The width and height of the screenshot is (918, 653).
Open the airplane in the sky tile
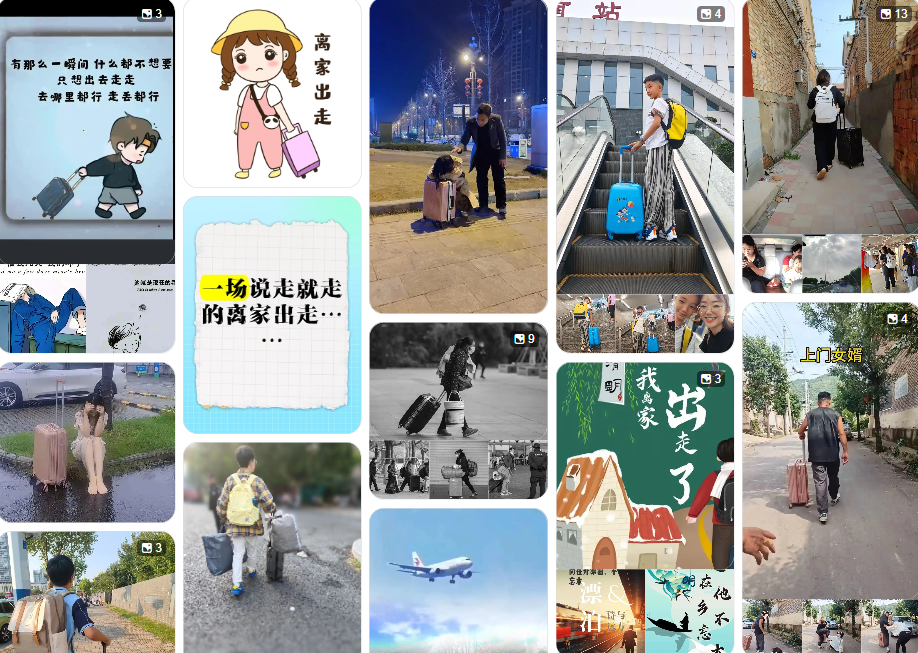click(458, 578)
